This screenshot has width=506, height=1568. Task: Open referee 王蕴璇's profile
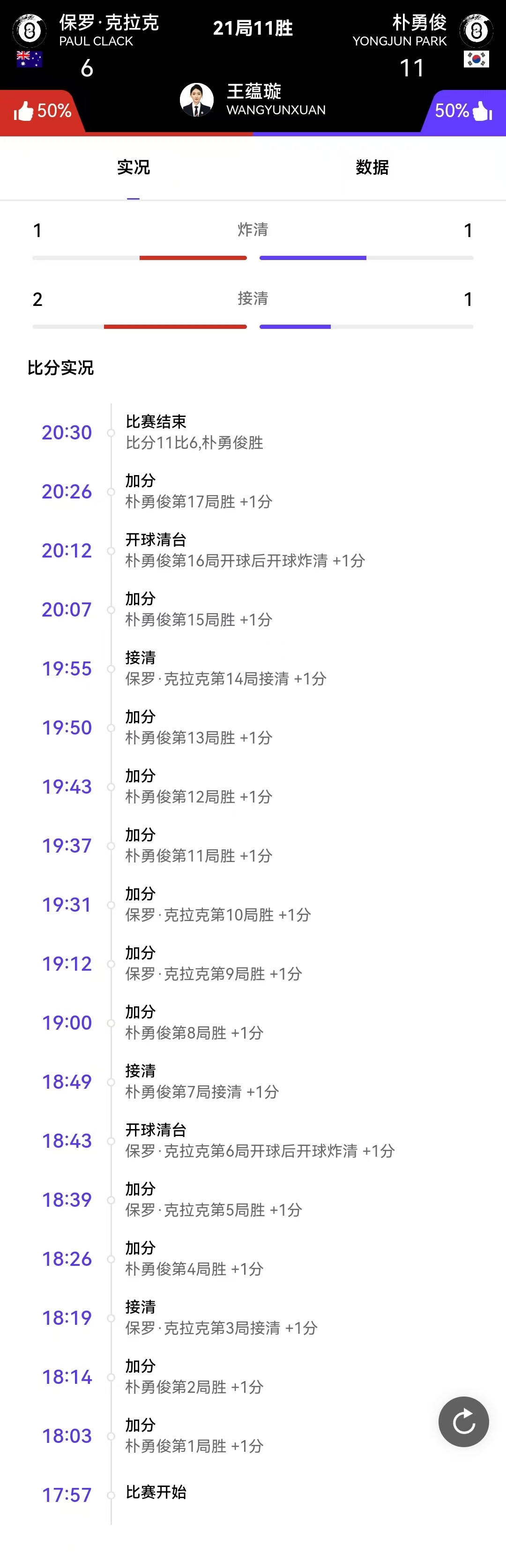(x=197, y=100)
